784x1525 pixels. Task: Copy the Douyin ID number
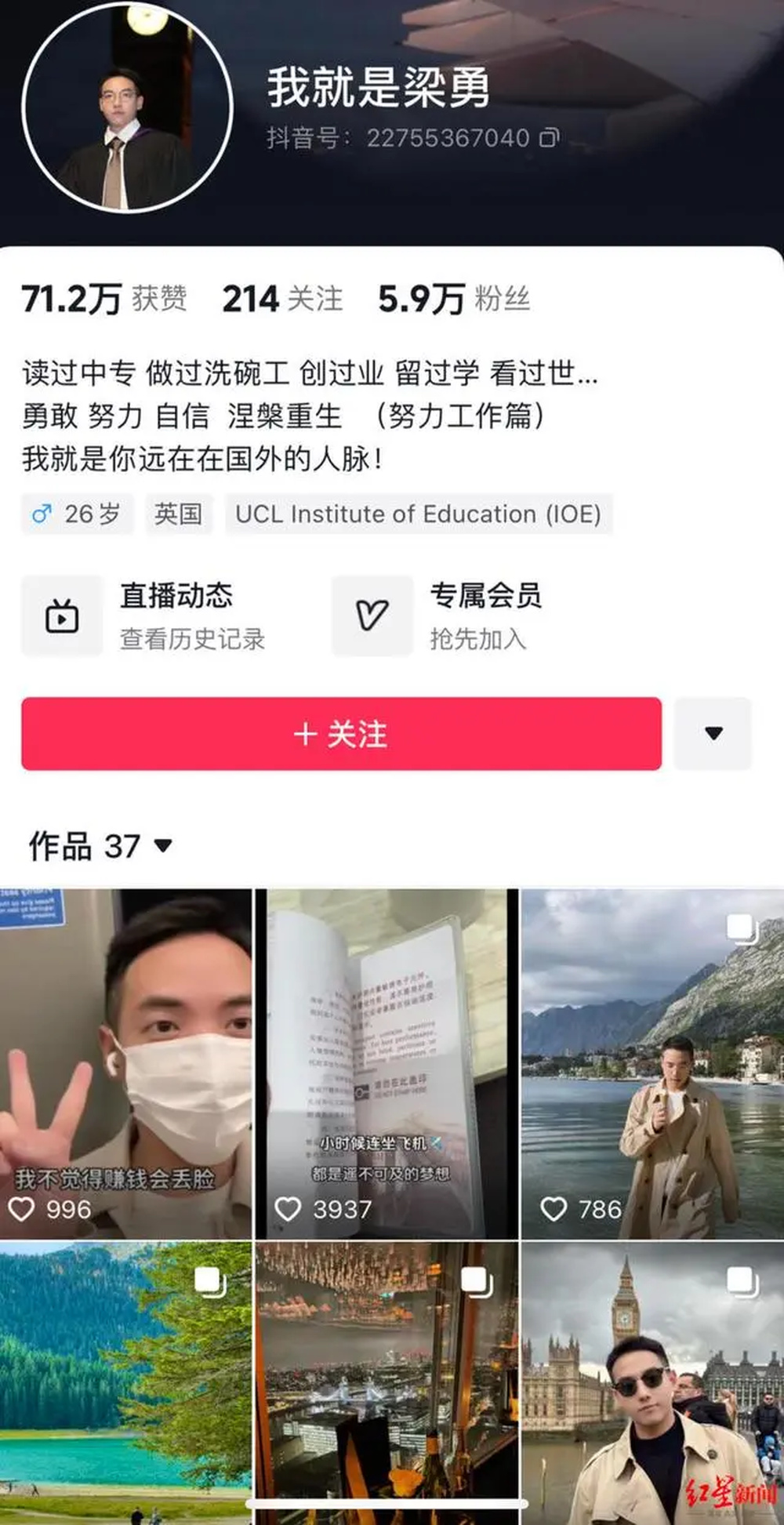pos(550,138)
